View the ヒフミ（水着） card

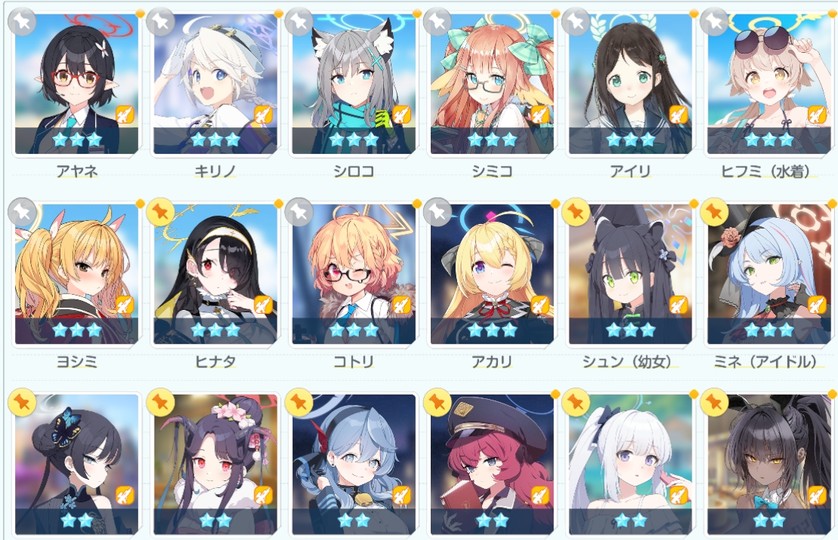767,85
